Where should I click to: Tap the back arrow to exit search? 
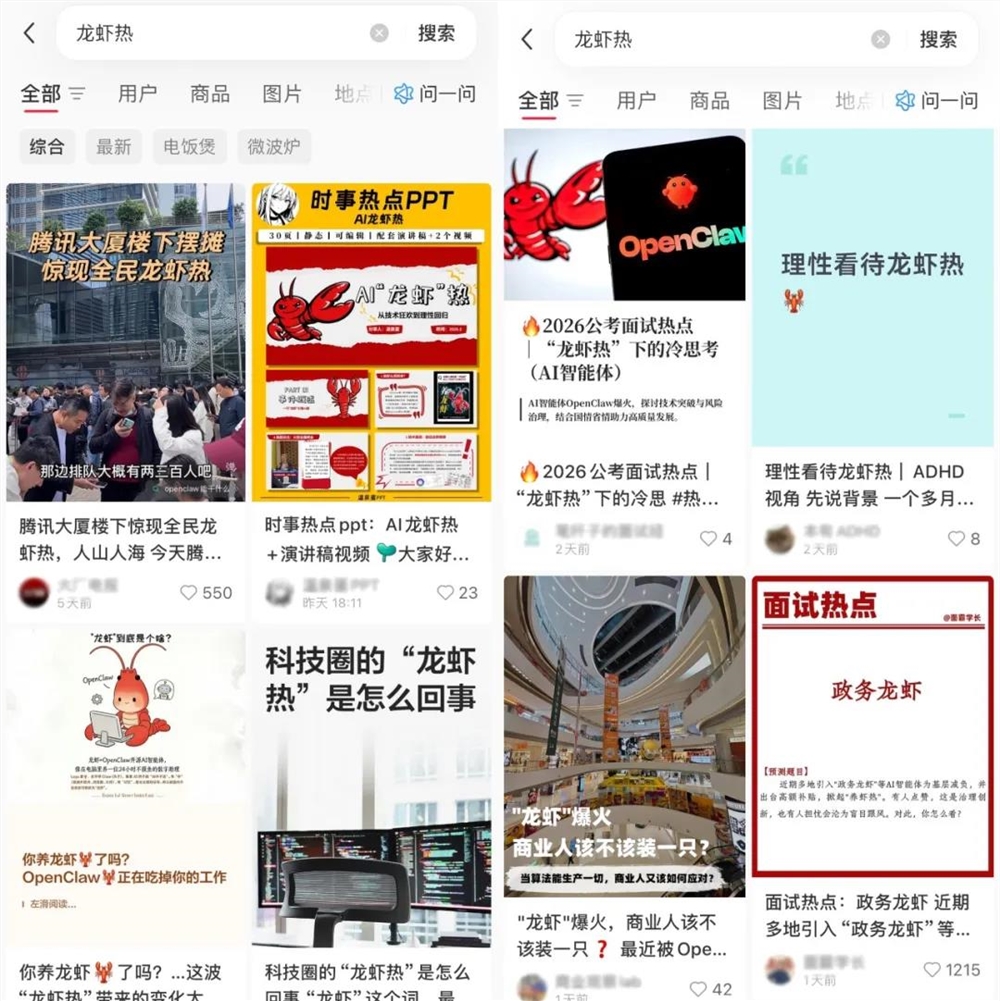[29, 33]
